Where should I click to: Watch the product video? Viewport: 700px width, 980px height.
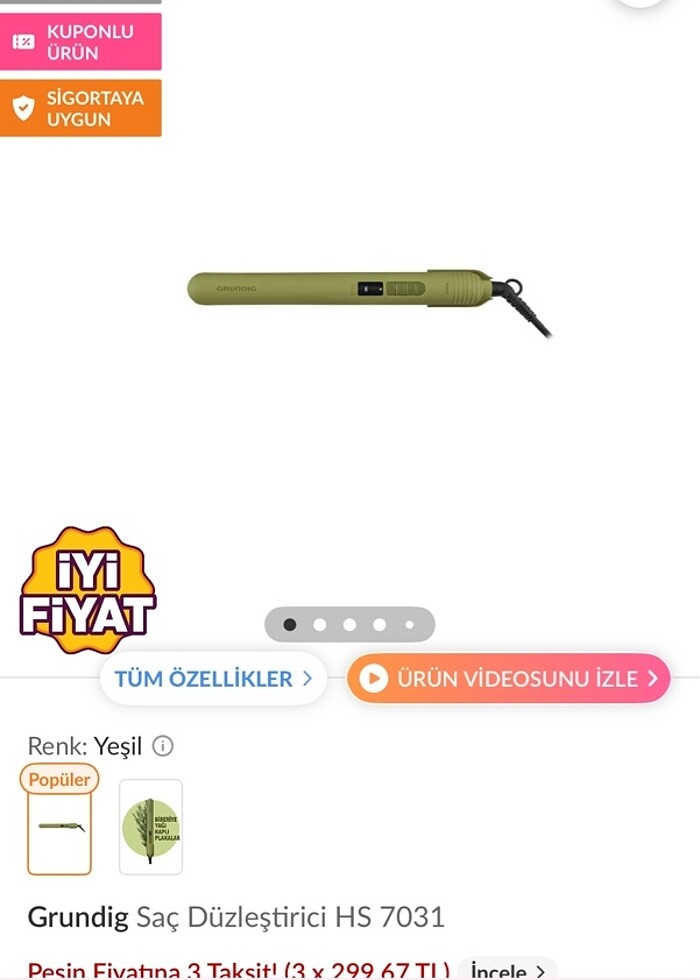click(x=508, y=679)
